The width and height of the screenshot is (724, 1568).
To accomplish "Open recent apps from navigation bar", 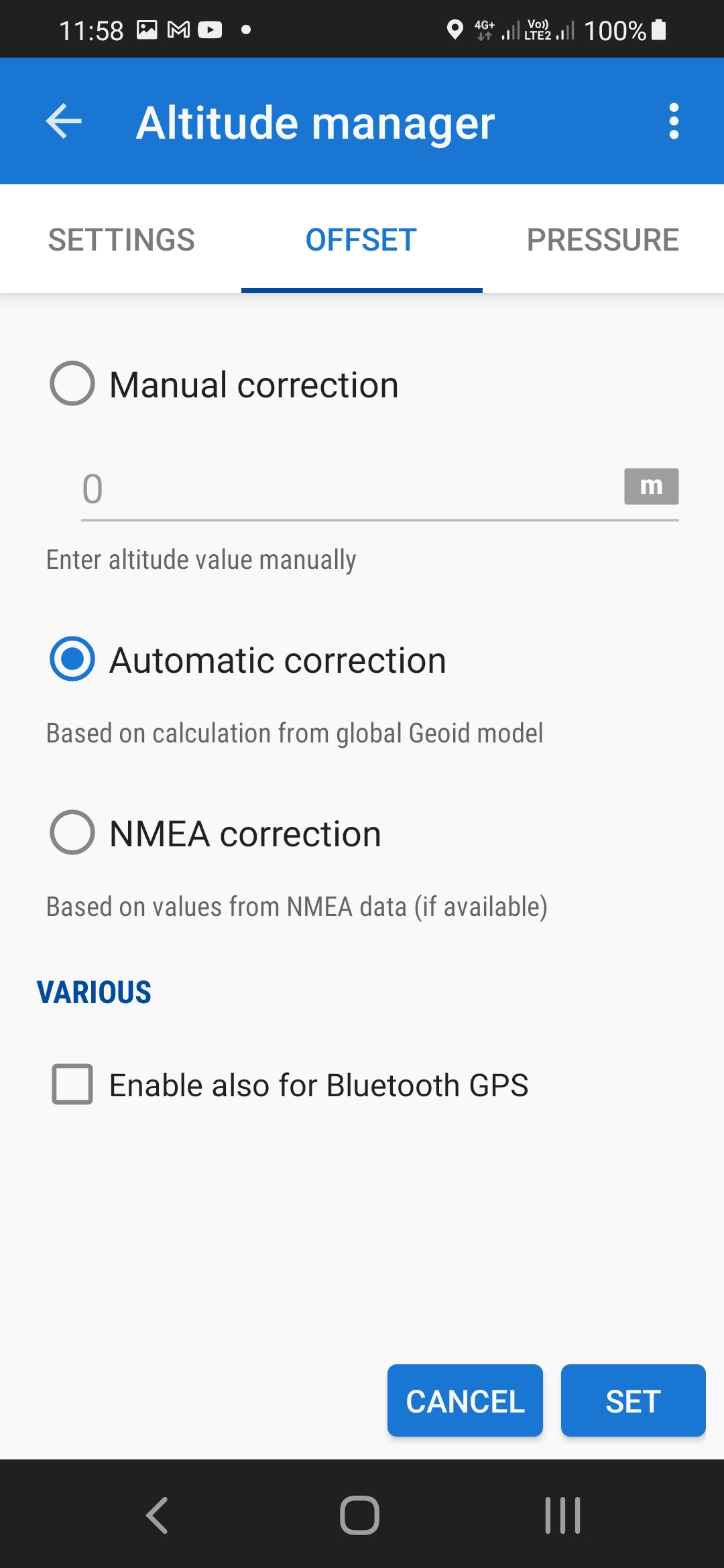I will (x=562, y=1515).
